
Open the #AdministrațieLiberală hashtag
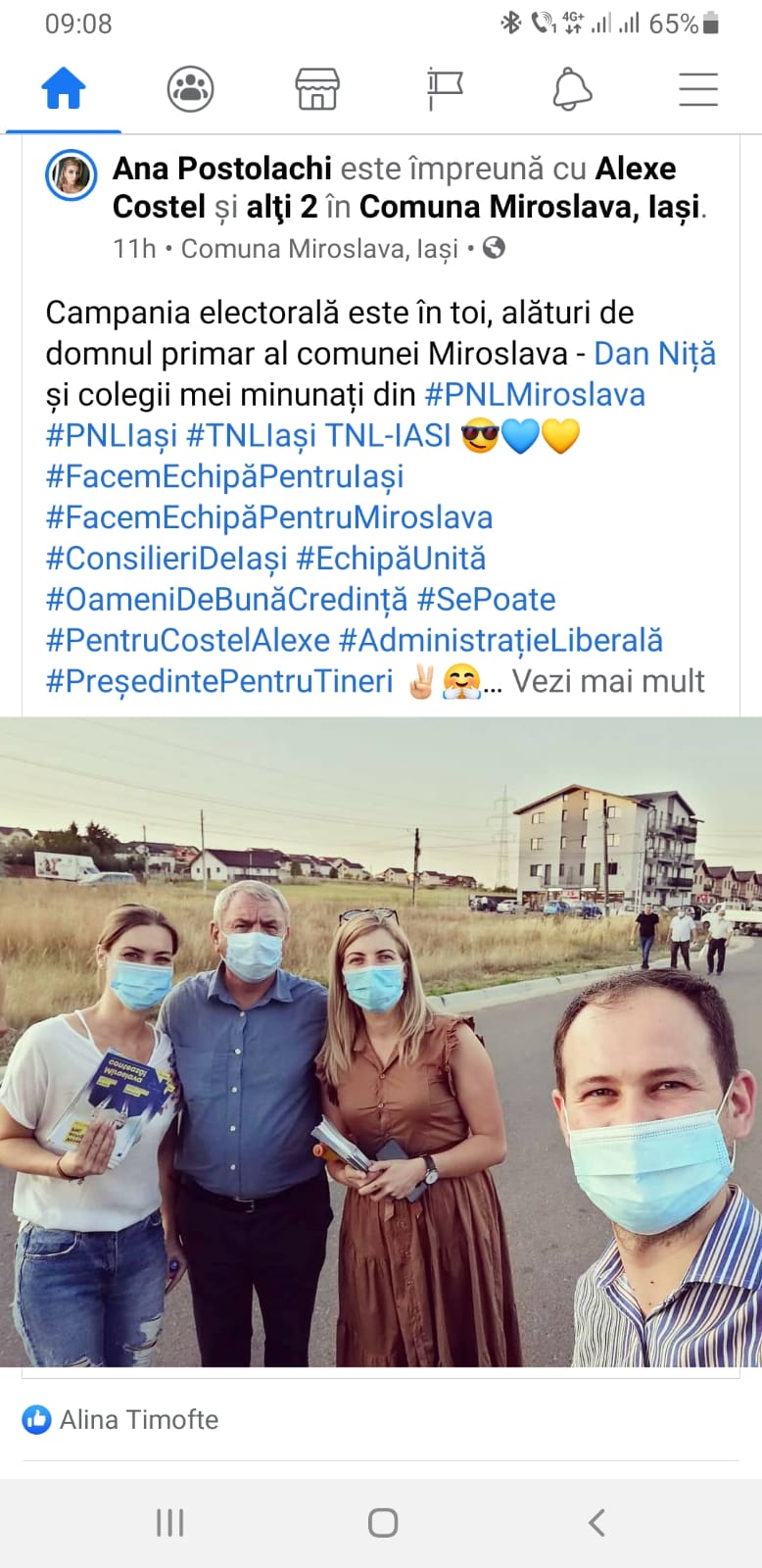pos(500,640)
